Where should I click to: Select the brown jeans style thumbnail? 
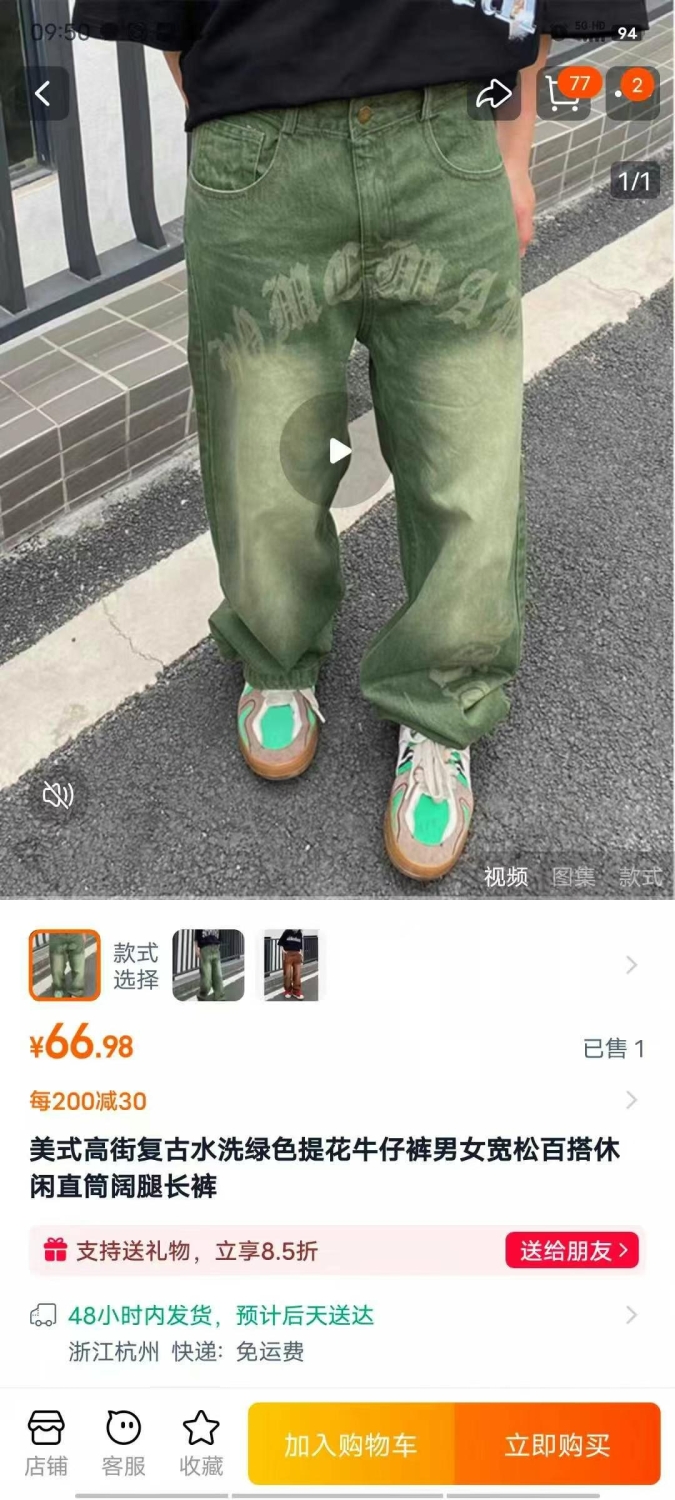point(291,965)
